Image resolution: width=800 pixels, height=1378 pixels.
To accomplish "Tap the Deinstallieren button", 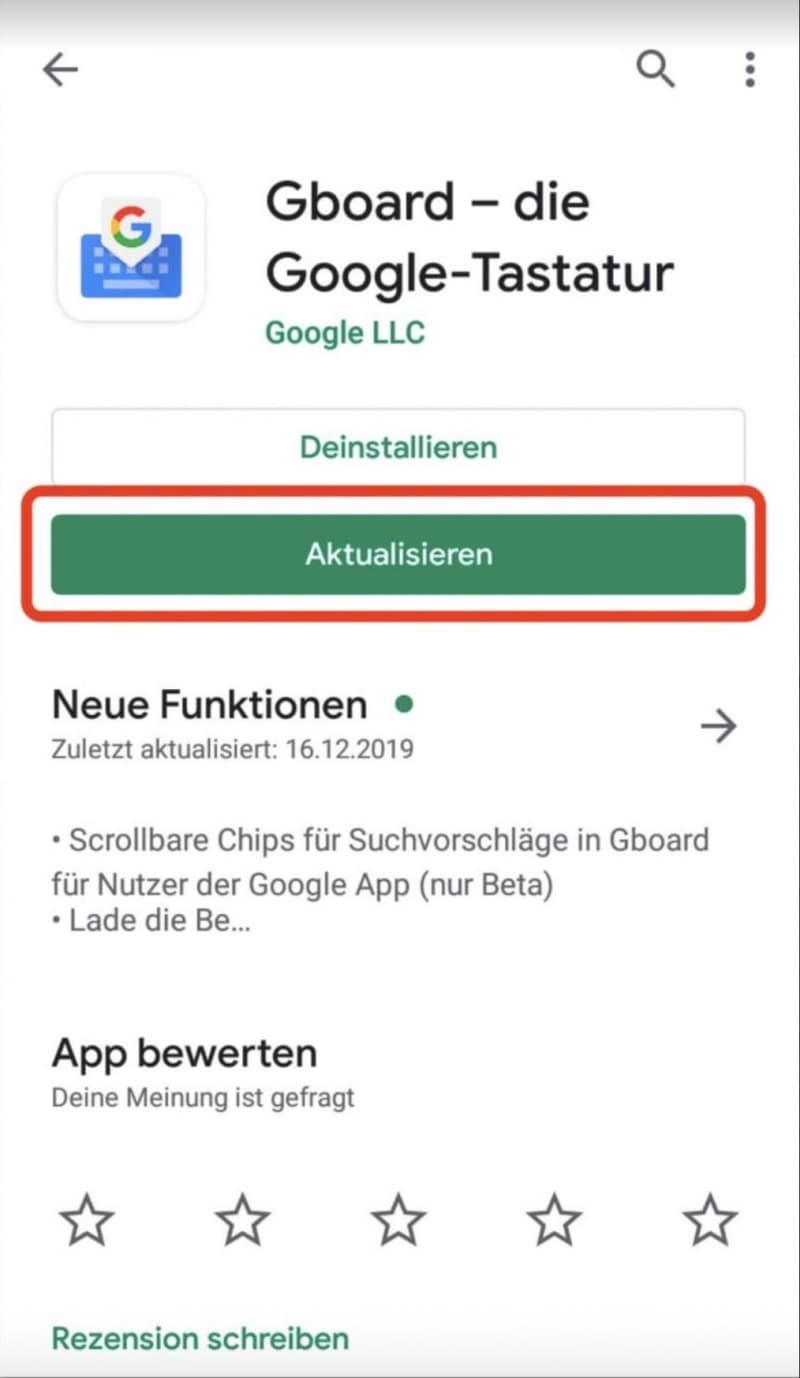I will point(398,446).
